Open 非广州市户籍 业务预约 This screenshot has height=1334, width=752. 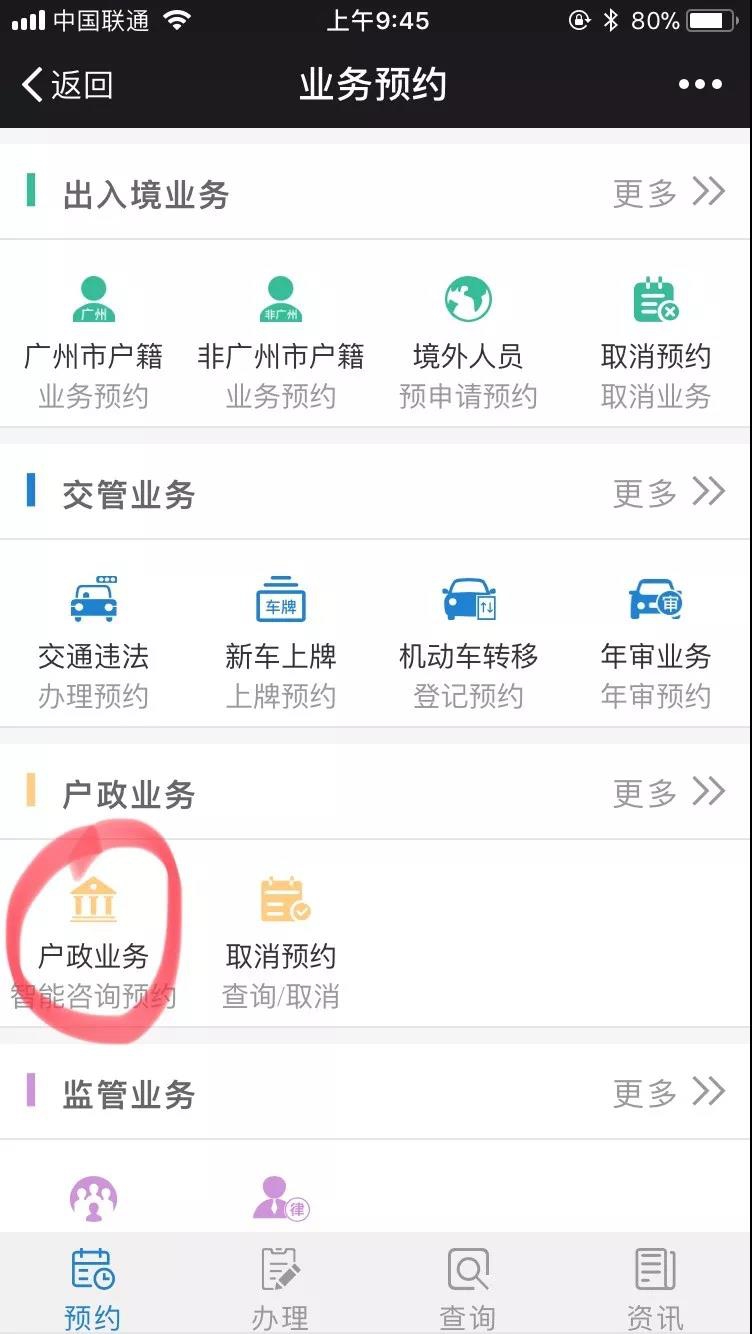point(281,341)
